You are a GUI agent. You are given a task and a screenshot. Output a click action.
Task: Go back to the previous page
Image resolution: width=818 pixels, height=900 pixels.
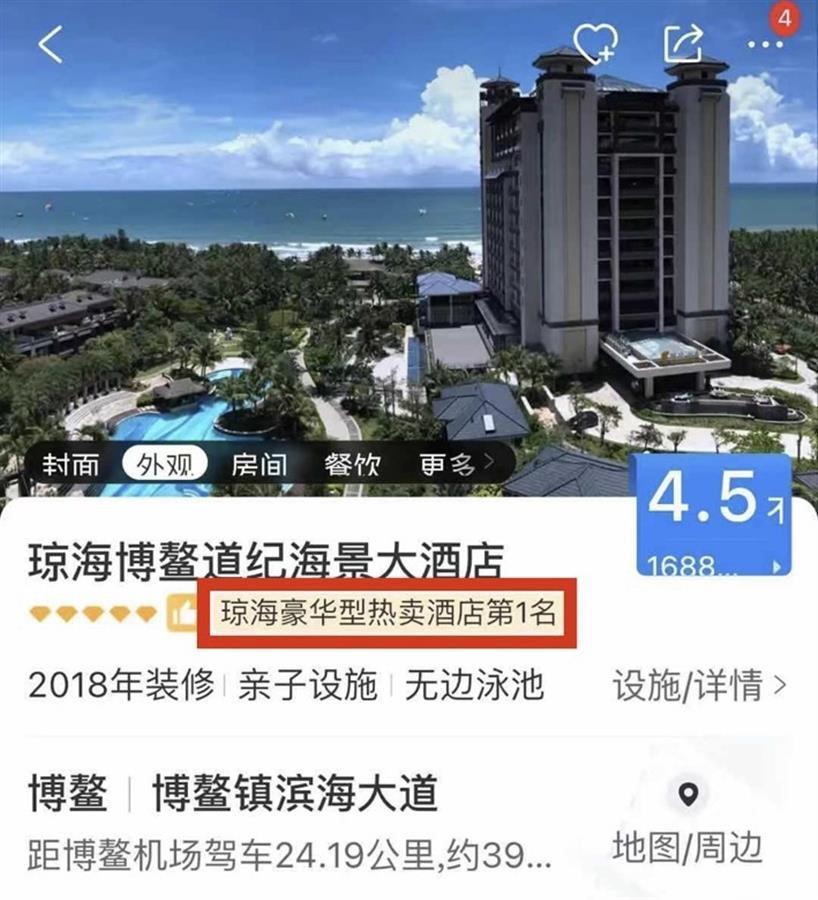[x=50, y=45]
